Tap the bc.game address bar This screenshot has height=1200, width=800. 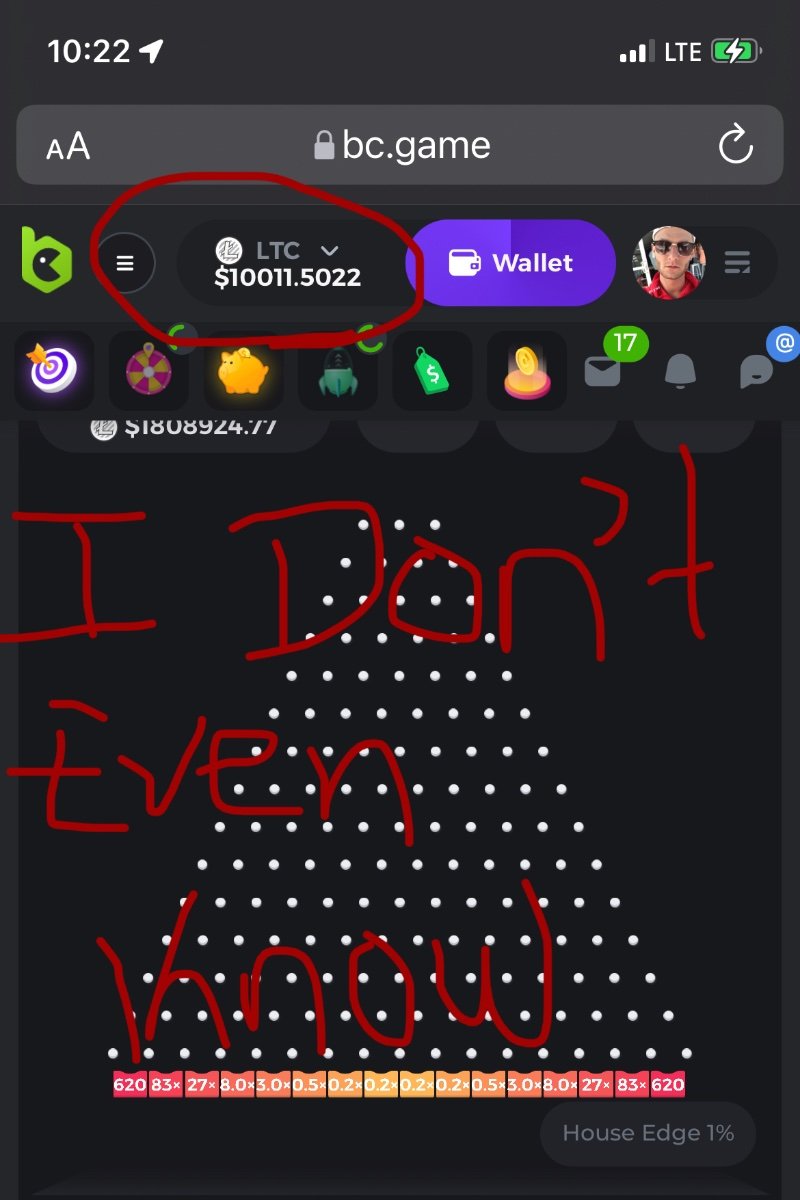(400, 146)
